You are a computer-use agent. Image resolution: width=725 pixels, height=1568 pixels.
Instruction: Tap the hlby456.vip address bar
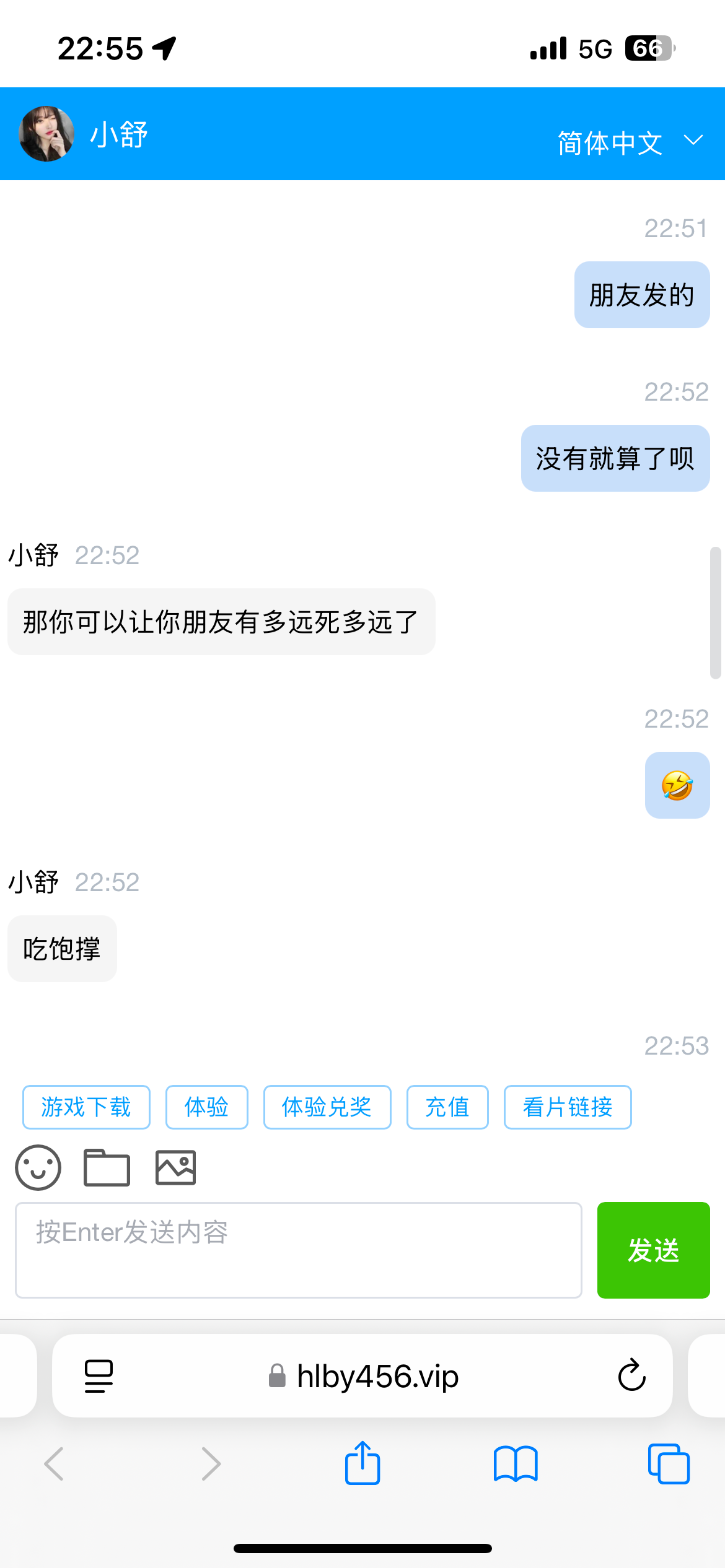[364, 1376]
